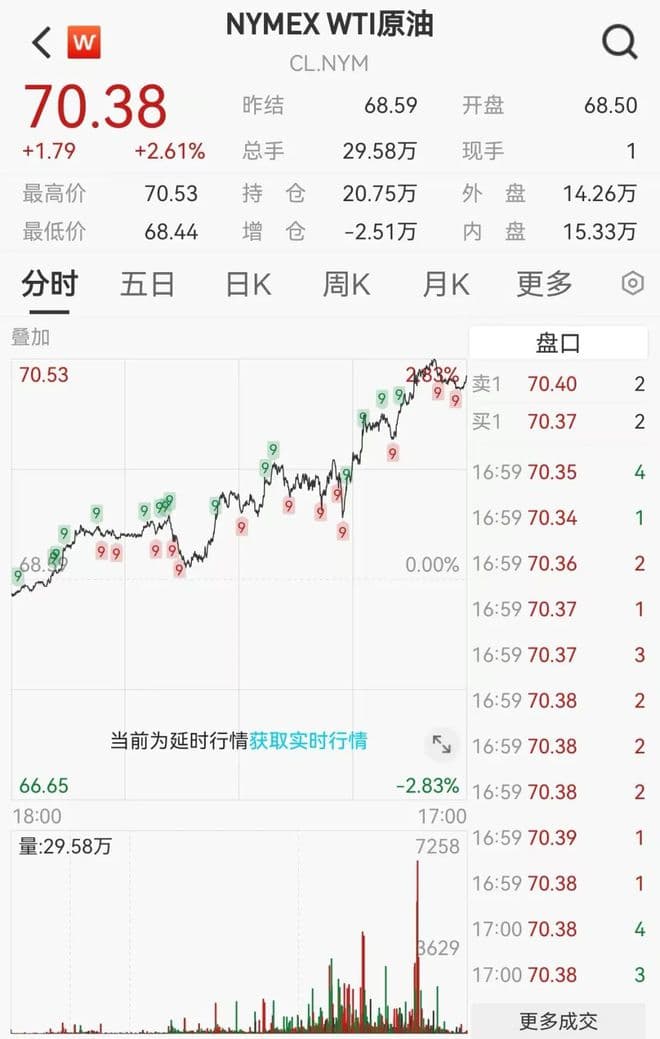The height and width of the screenshot is (1039, 660).
Task: Tap the 叠加 overlay option
Action: point(30,337)
